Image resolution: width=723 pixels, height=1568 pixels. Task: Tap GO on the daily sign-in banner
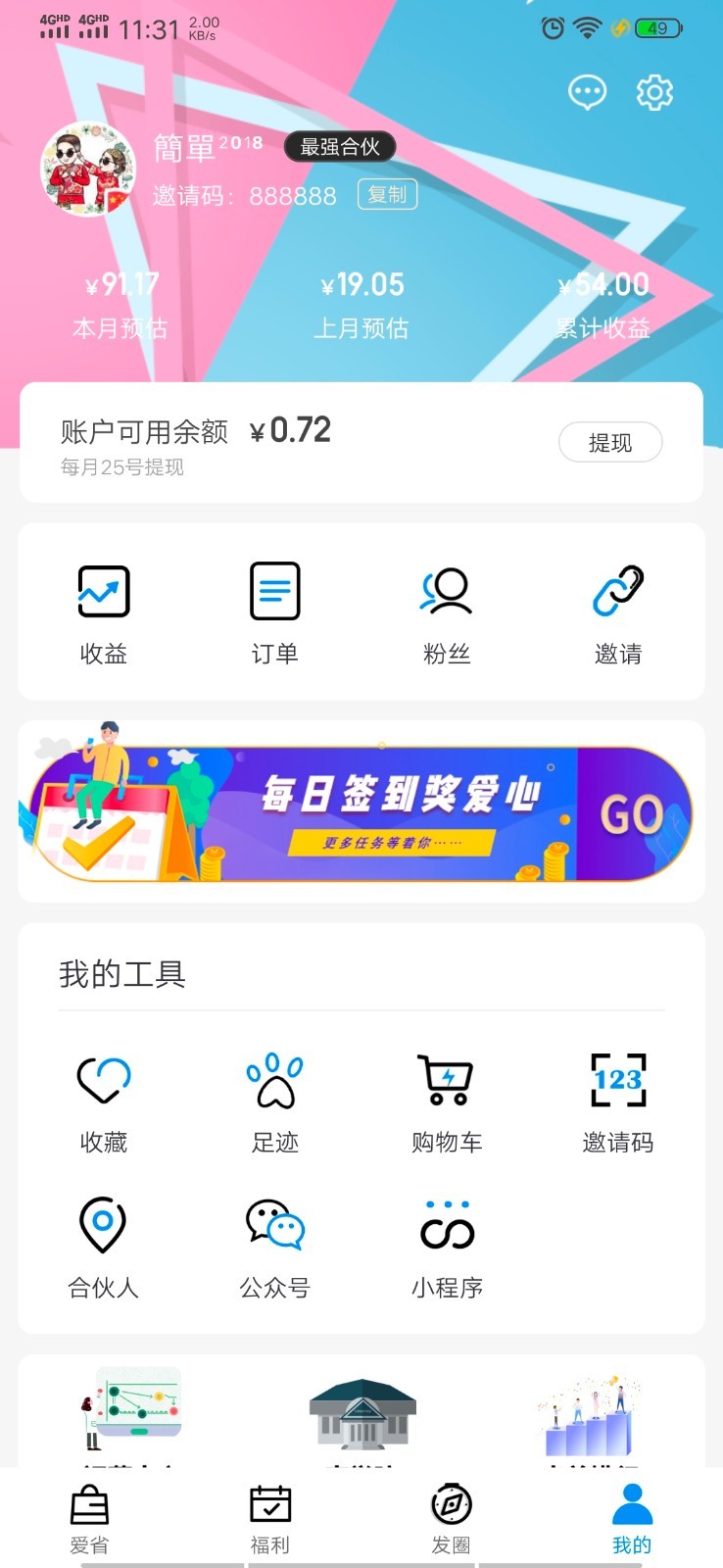[635, 809]
